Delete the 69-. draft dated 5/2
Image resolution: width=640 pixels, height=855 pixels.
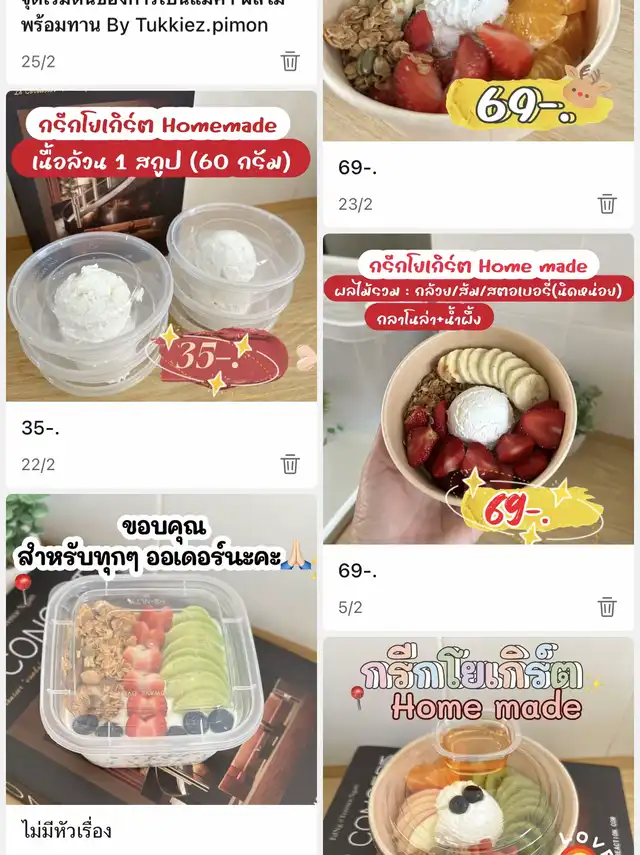click(607, 607)
